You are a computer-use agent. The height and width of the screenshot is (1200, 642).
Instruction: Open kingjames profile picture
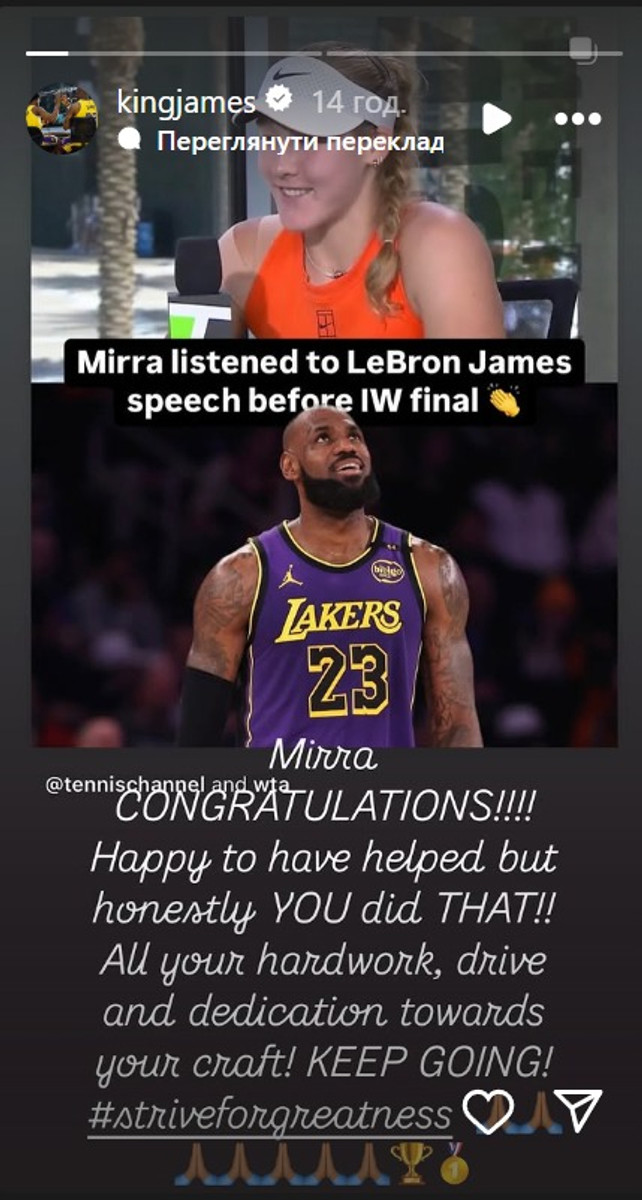point(61,119)
